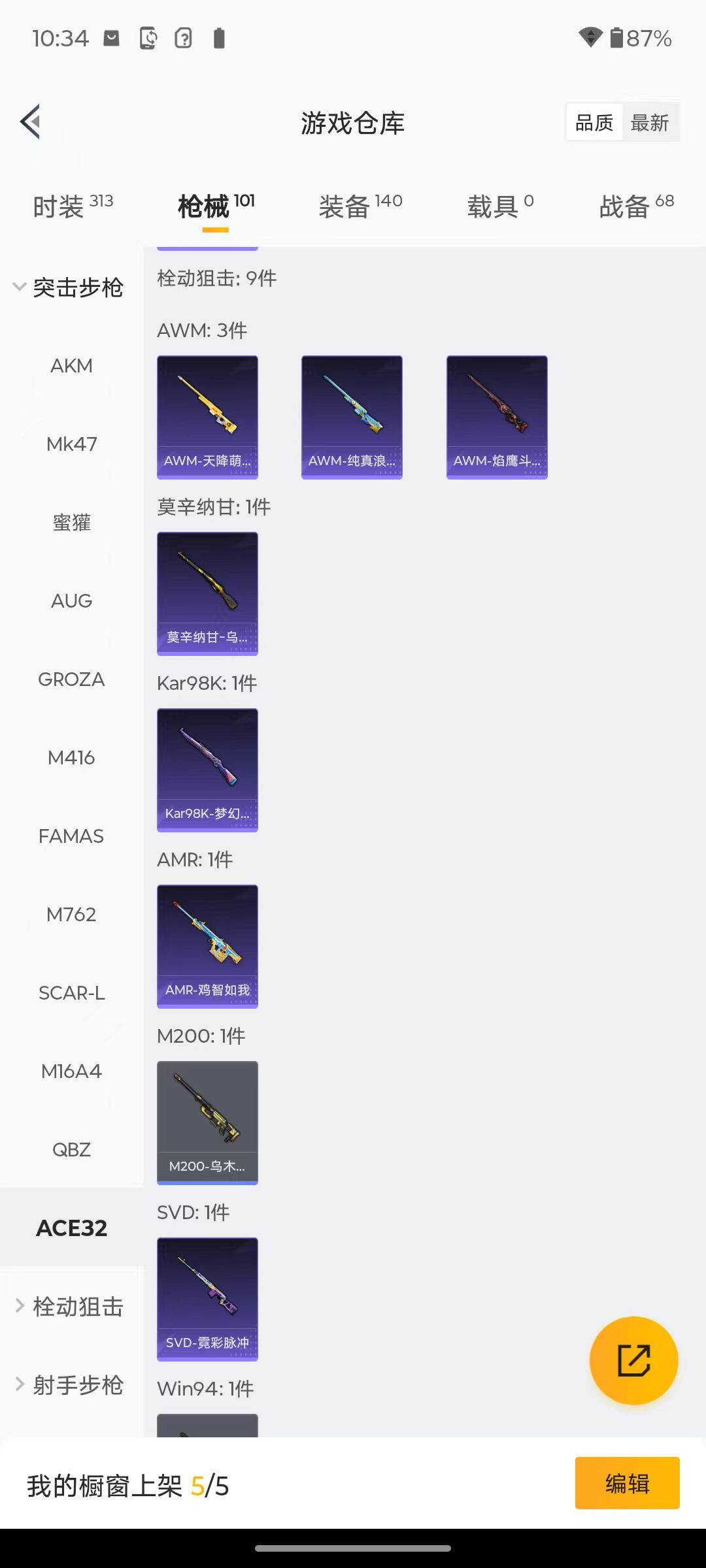Viewport: 706px width, 1568px height.
Task: Select M416 in the sidebar
Action: (x=71, y=758)
